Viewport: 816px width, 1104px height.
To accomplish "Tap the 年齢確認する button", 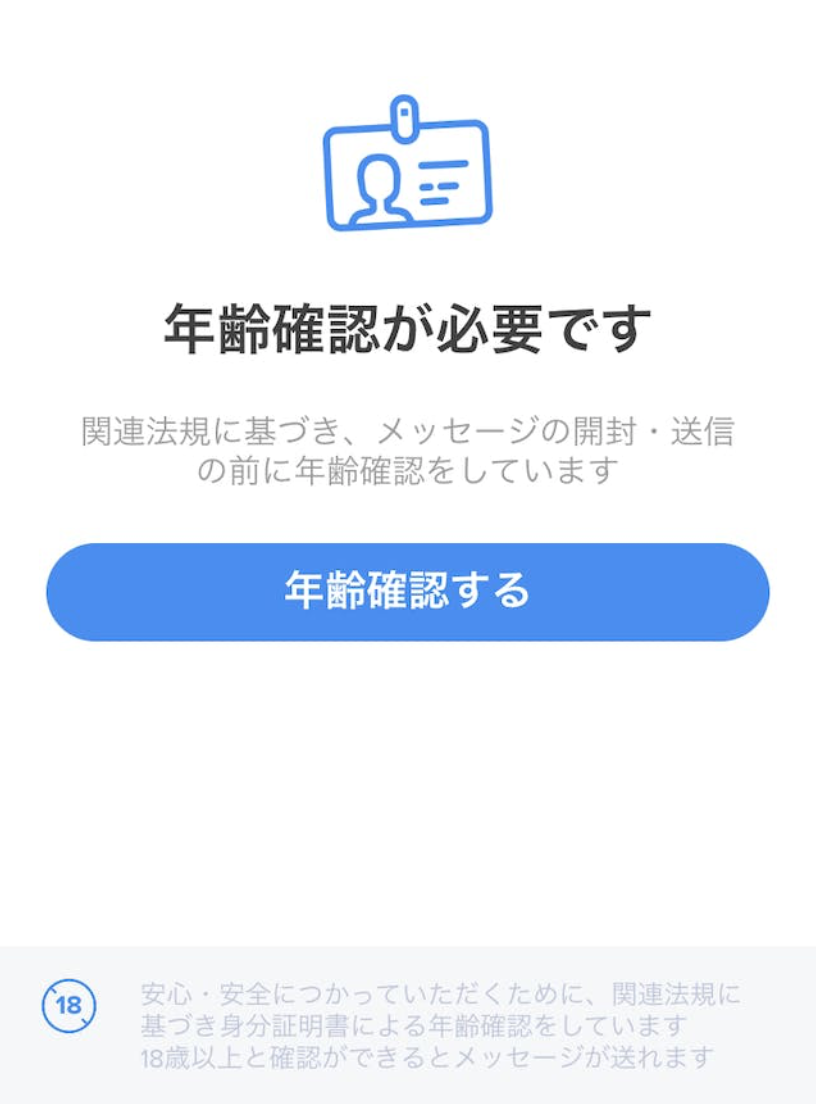I will click(408, 591).
